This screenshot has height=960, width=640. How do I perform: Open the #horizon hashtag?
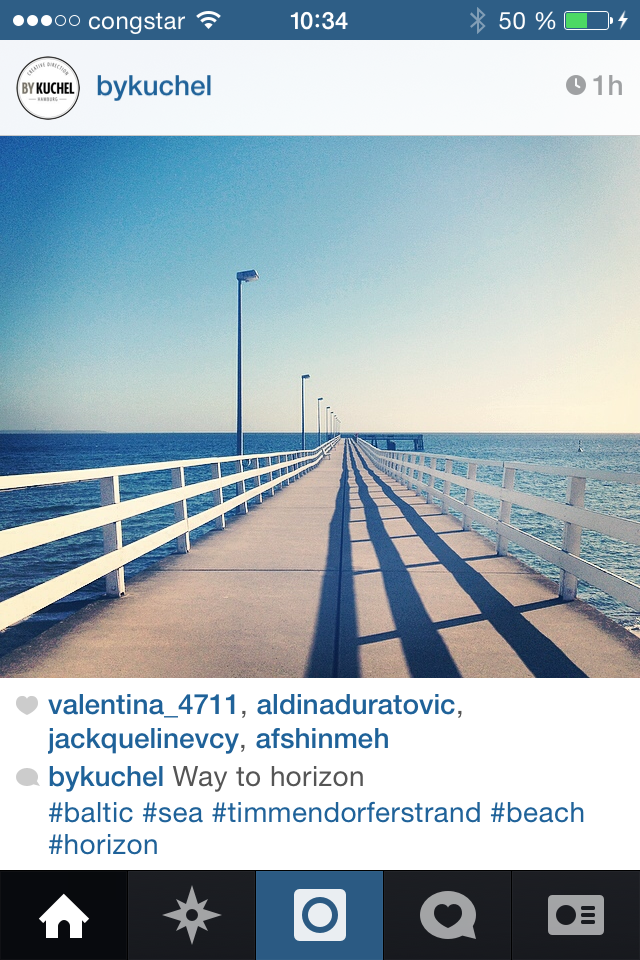(x=103, y=845)
